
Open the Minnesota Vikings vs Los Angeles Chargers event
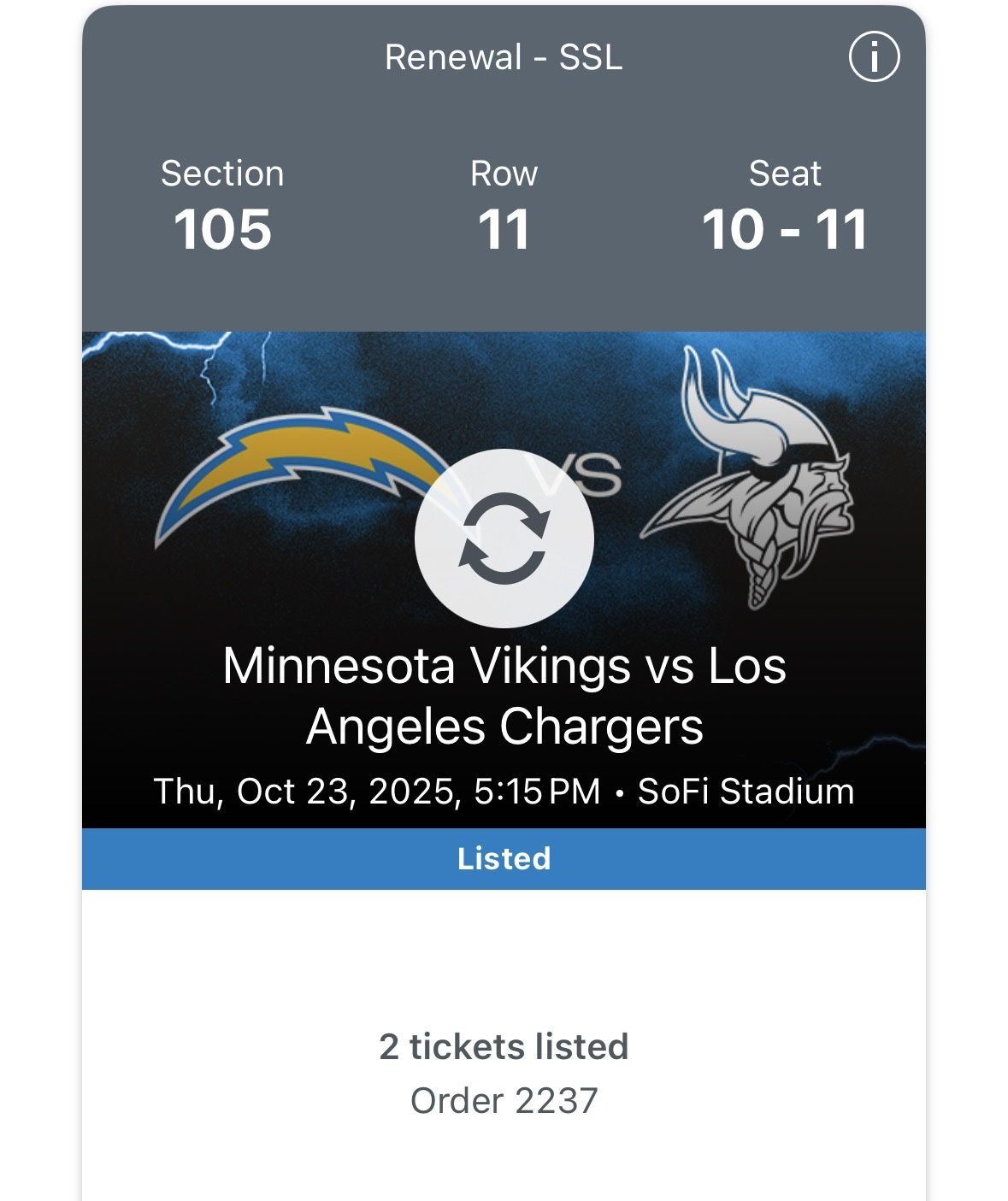tap(504, 697)
